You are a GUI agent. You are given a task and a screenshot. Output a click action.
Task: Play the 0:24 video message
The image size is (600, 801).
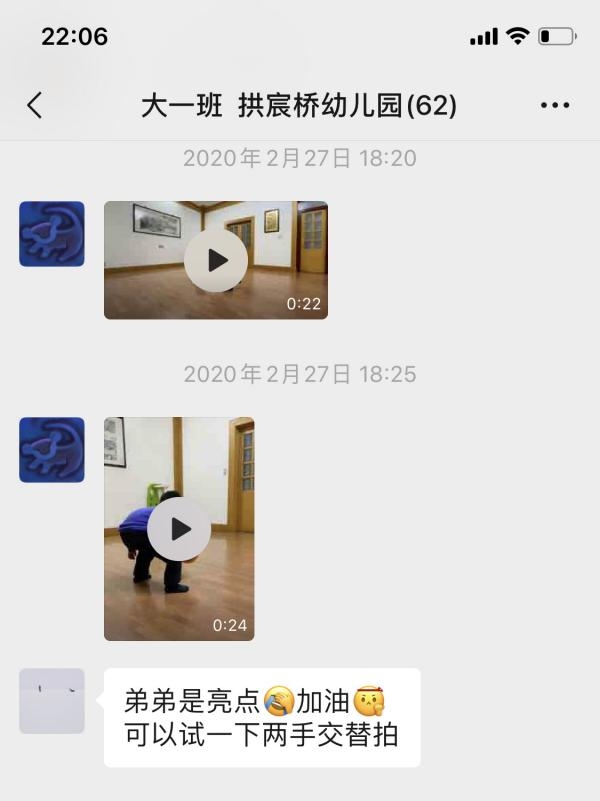point(179,529)
